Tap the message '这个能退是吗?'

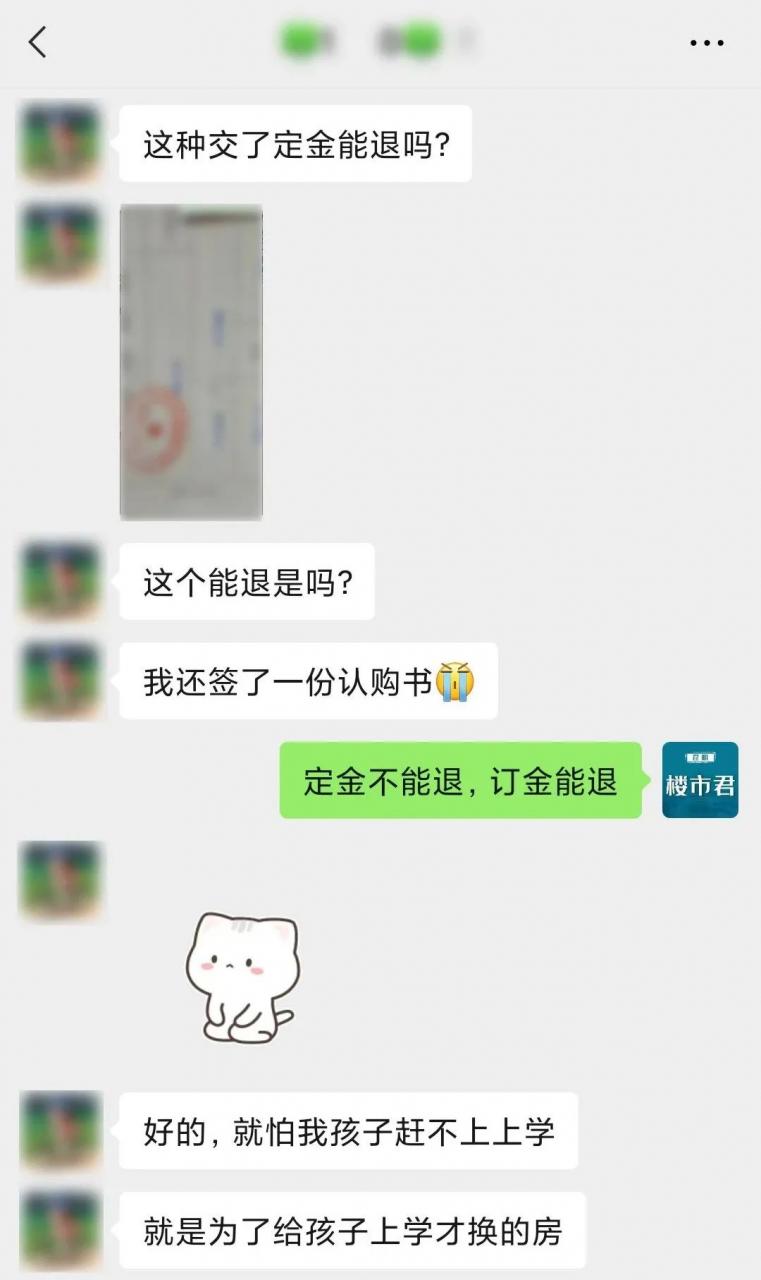pyautogui.click(x=246, y=582)
